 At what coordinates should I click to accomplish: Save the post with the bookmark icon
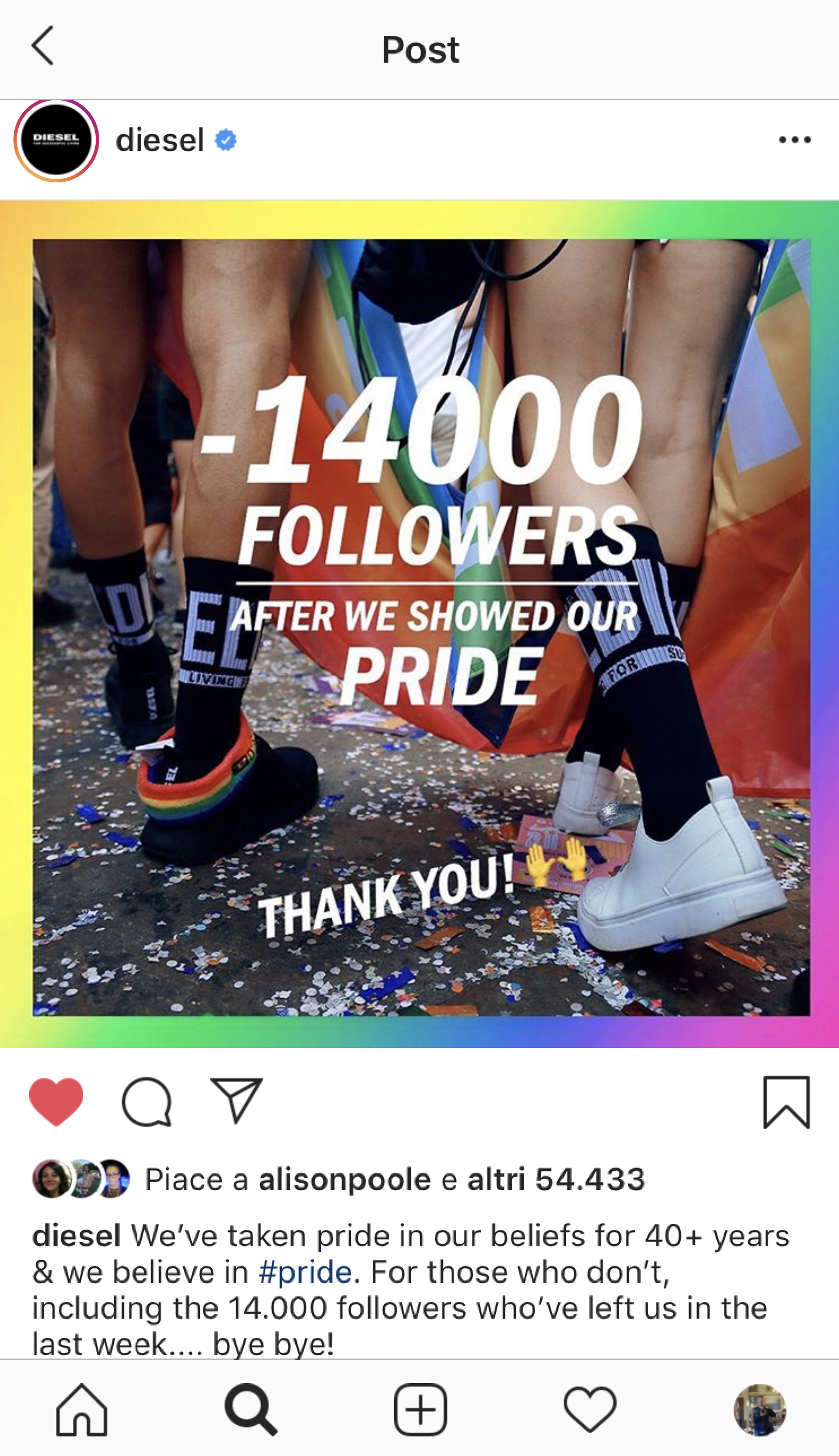click(x=786, y=1101)
